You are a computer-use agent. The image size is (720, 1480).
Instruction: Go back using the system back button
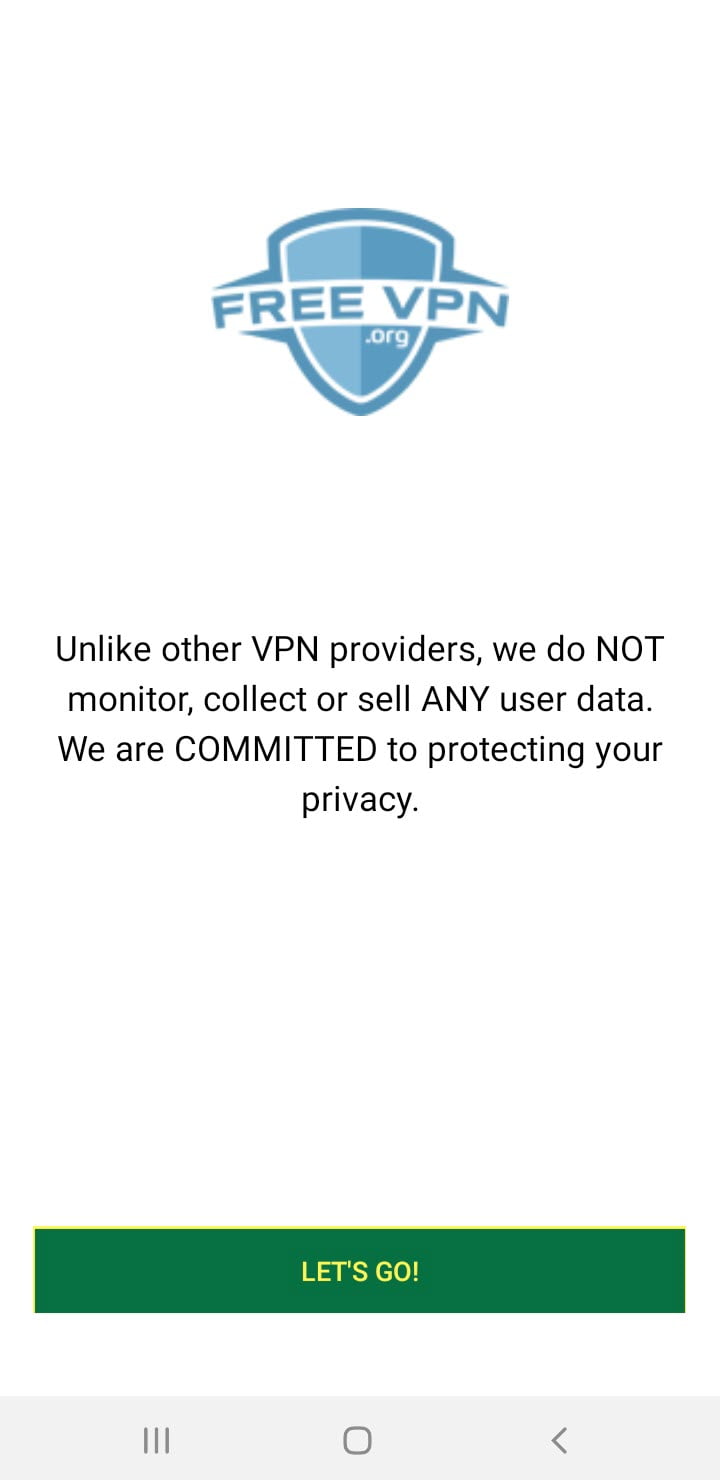pos(559,1440)
